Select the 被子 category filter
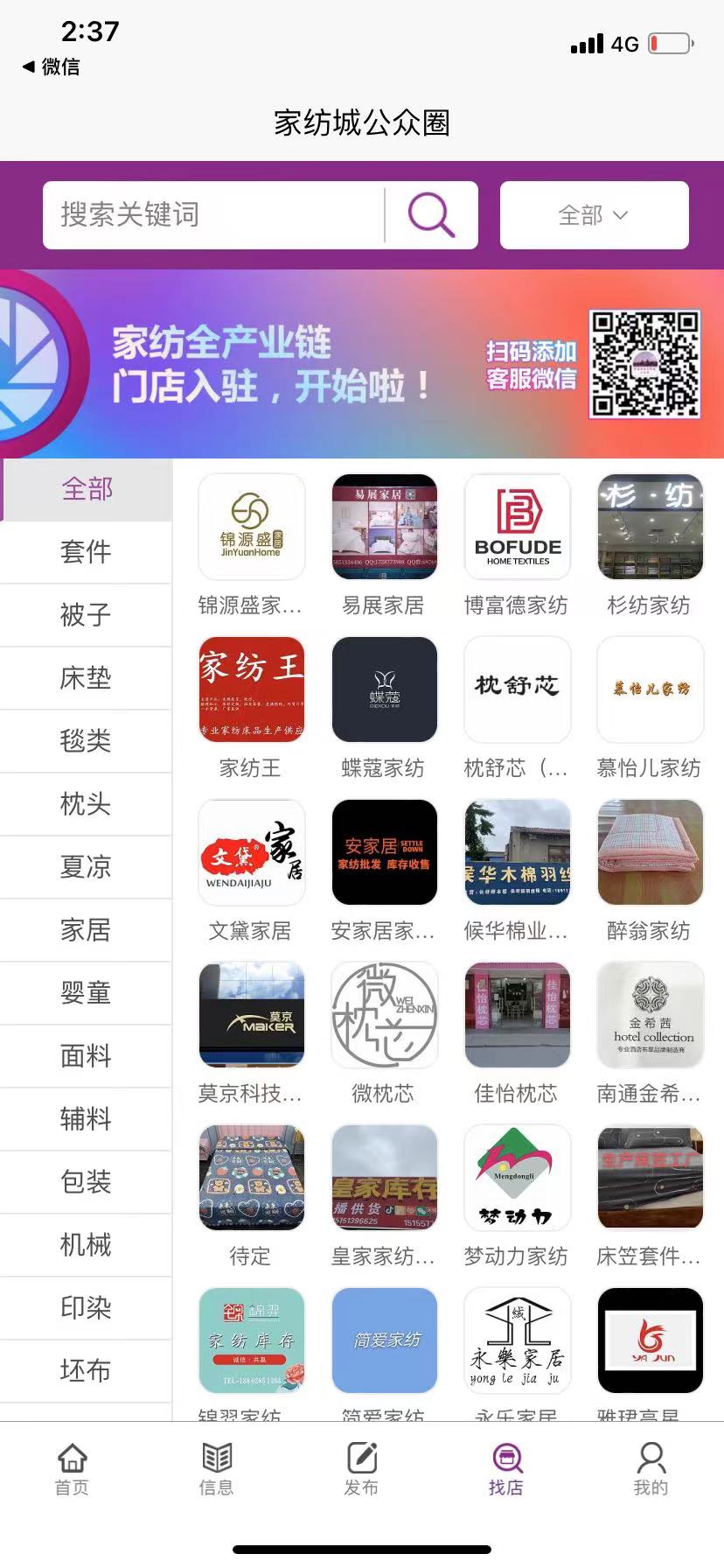 [85, 615]
